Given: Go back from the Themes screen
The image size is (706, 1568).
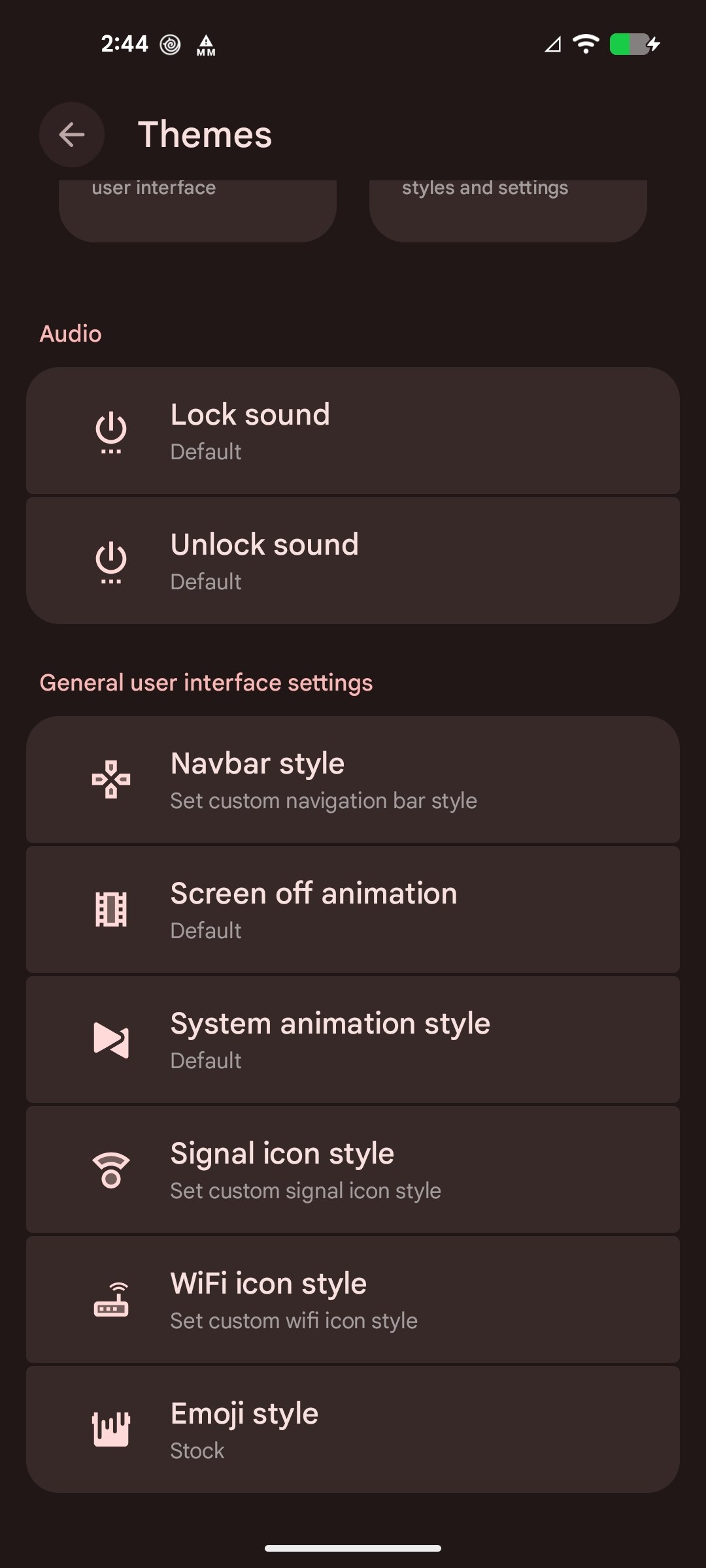Looking at the screenshot, I should [72, 135].
